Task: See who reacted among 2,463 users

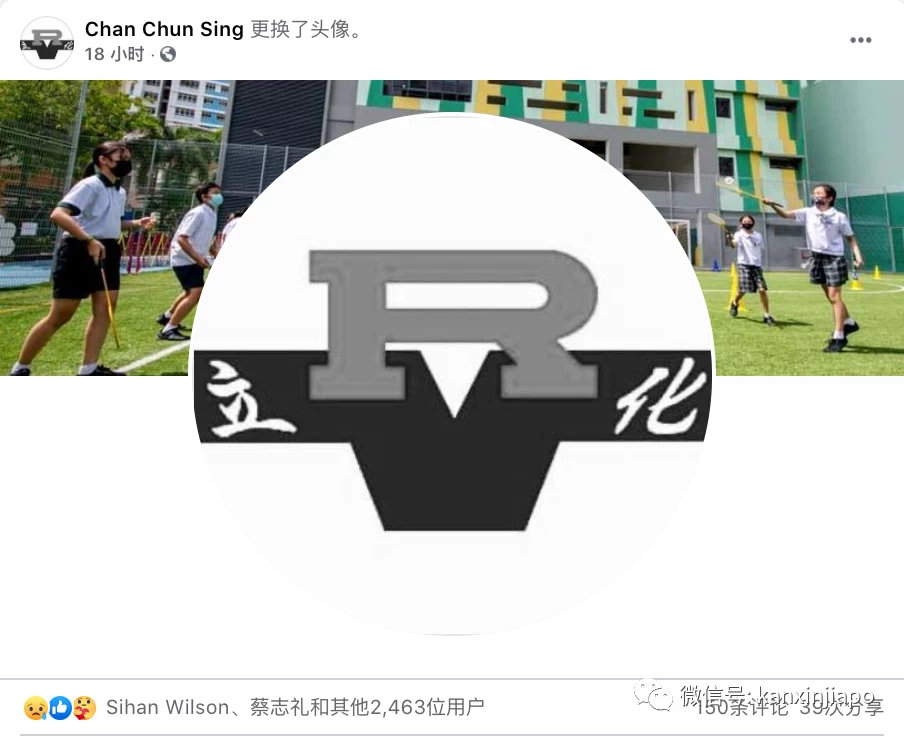Action: coord(295,707)
